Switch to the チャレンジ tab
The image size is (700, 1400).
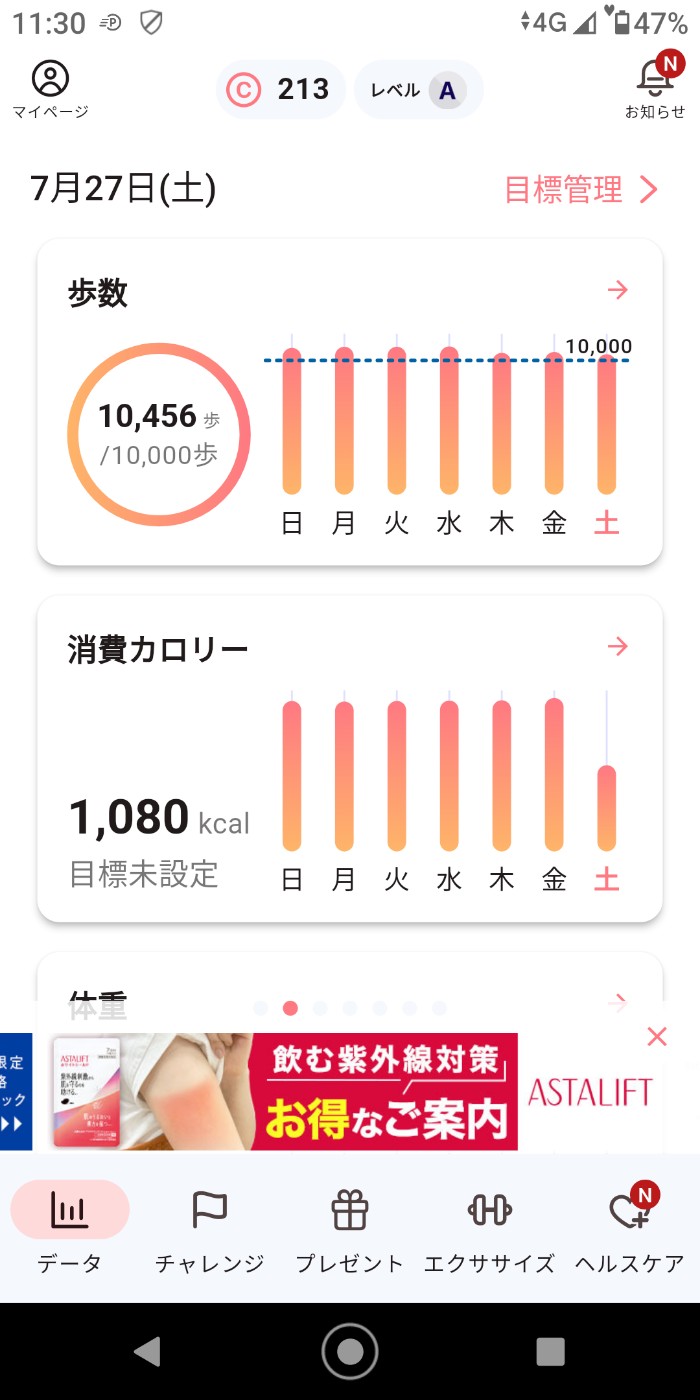[210, 1228]
